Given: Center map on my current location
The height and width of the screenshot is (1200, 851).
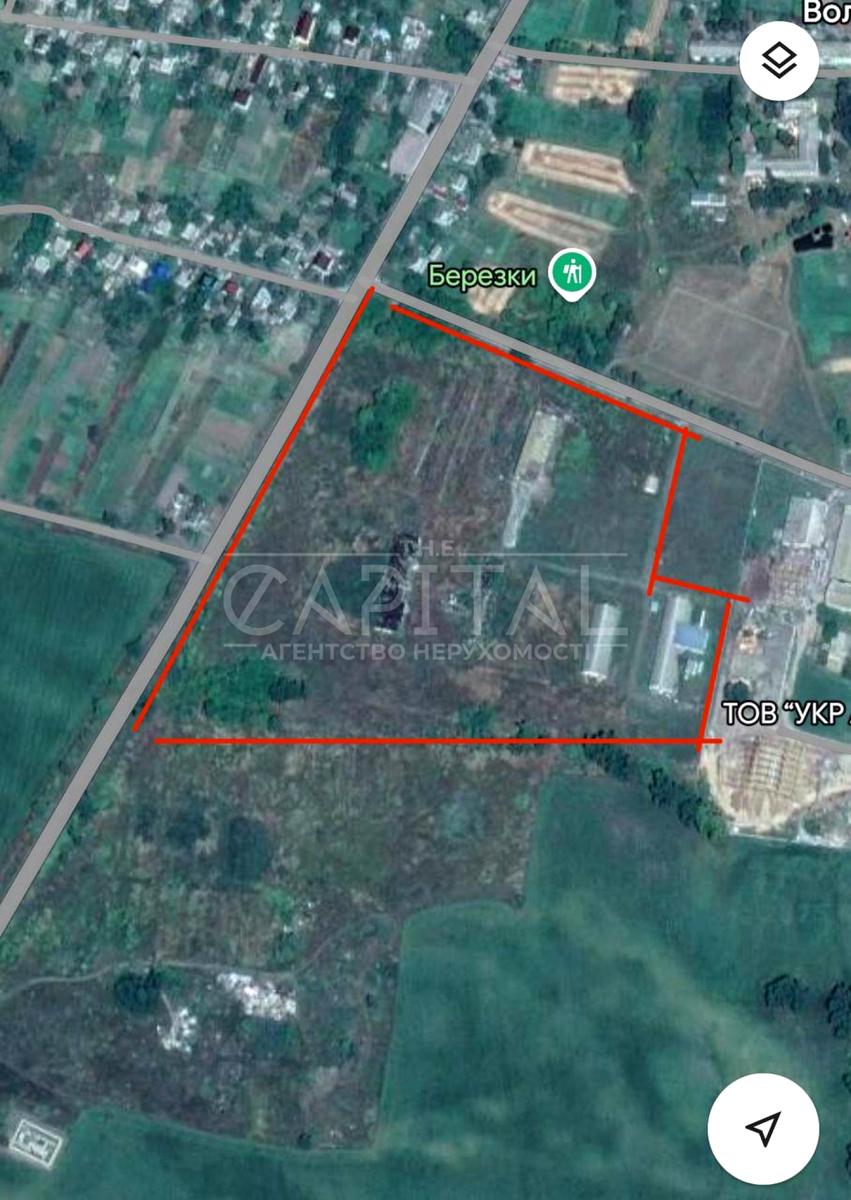Looking at the screenshot, I should click(x=763, y=1128).
